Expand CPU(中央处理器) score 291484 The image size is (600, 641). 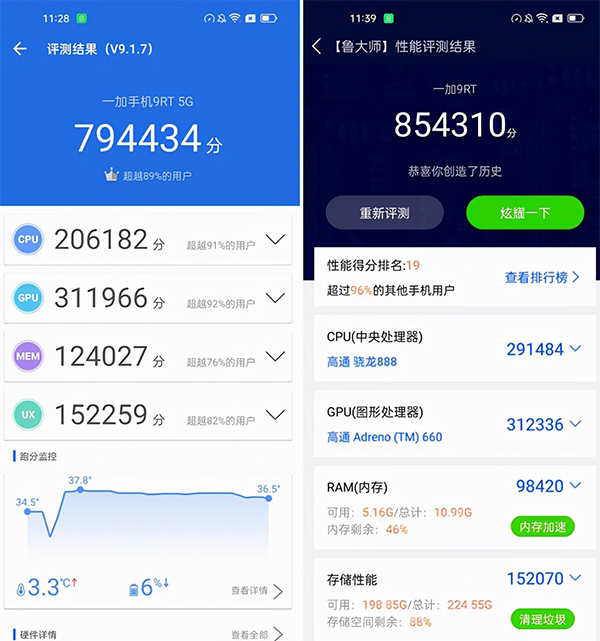[574, 348]
